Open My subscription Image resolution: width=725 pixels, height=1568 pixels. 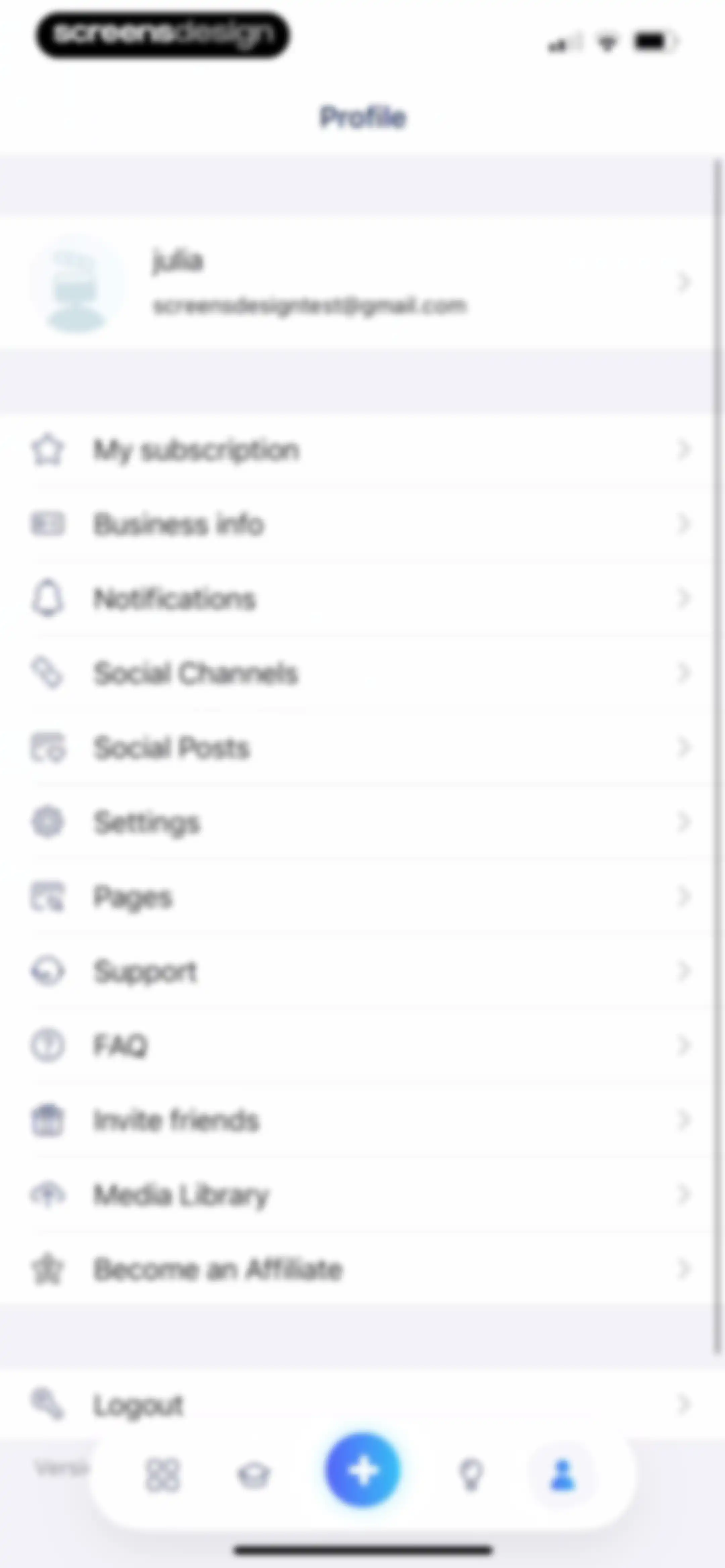pos(359,451)
